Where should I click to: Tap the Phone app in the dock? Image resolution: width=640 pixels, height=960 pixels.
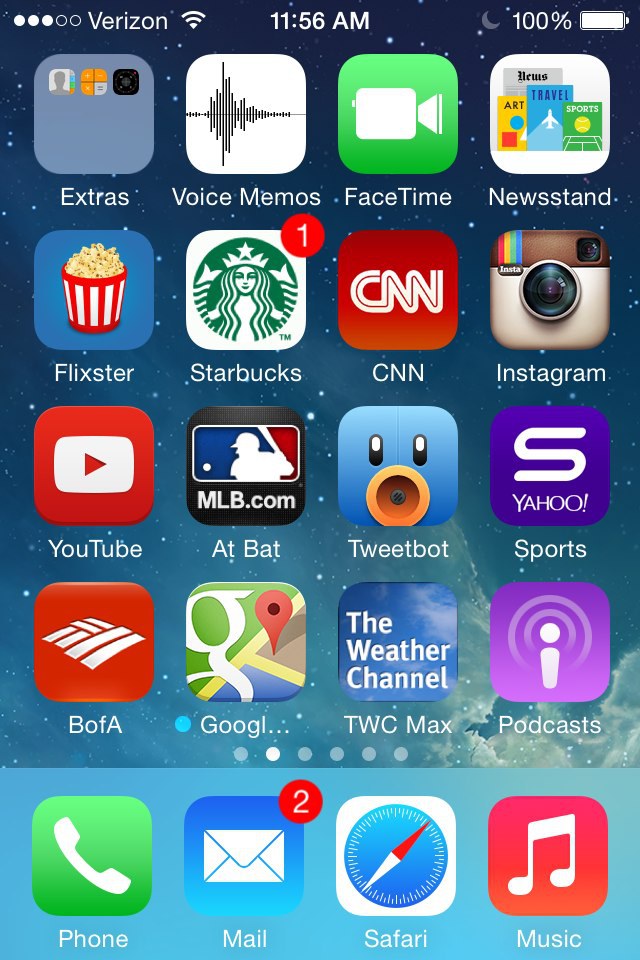[92, 856]
